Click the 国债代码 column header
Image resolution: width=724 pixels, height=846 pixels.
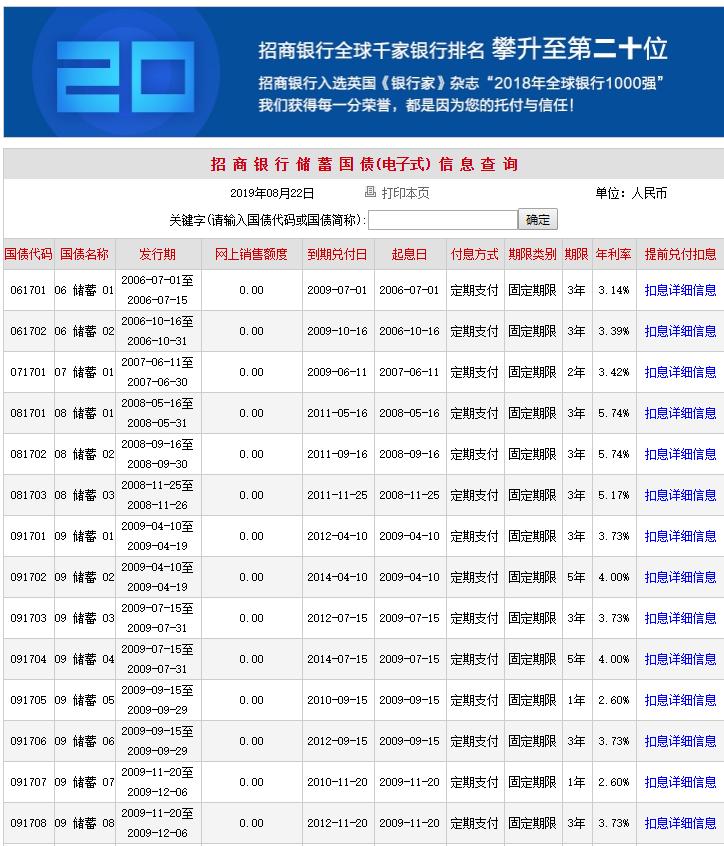pyautogui.click(x=28, y=255)
